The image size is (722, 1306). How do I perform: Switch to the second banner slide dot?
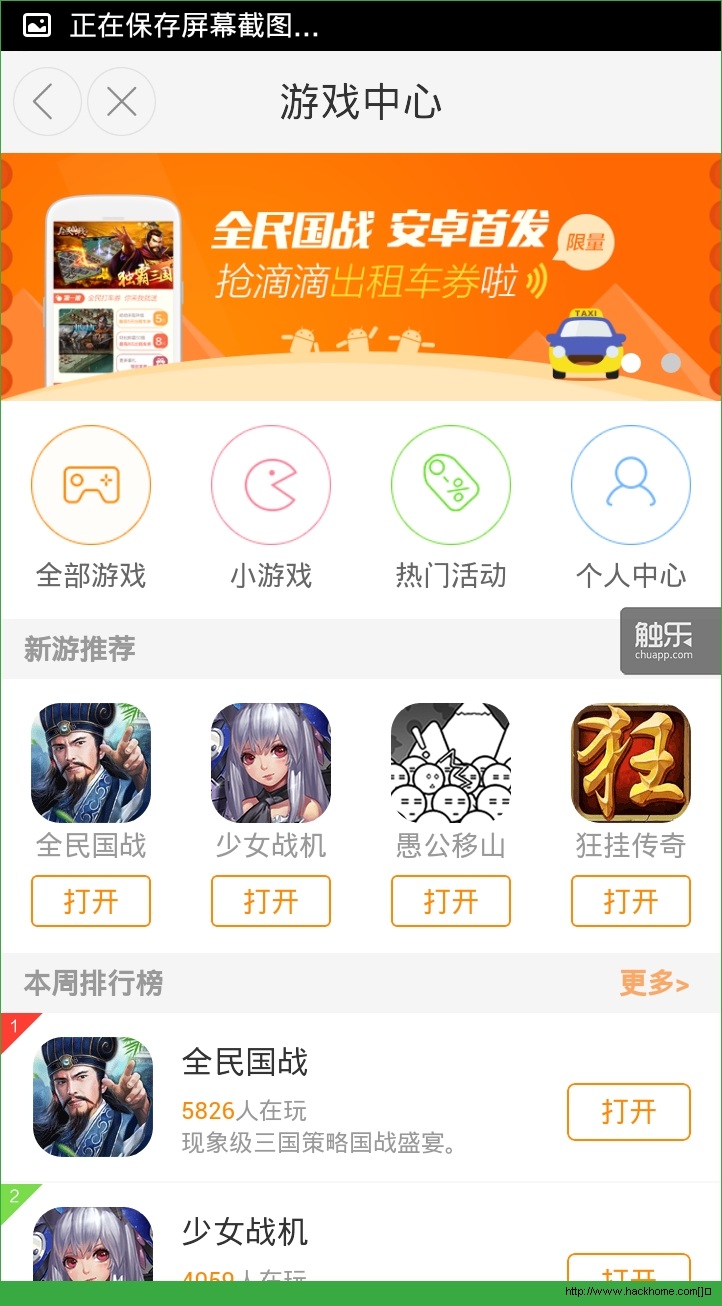tap(671, 363)
